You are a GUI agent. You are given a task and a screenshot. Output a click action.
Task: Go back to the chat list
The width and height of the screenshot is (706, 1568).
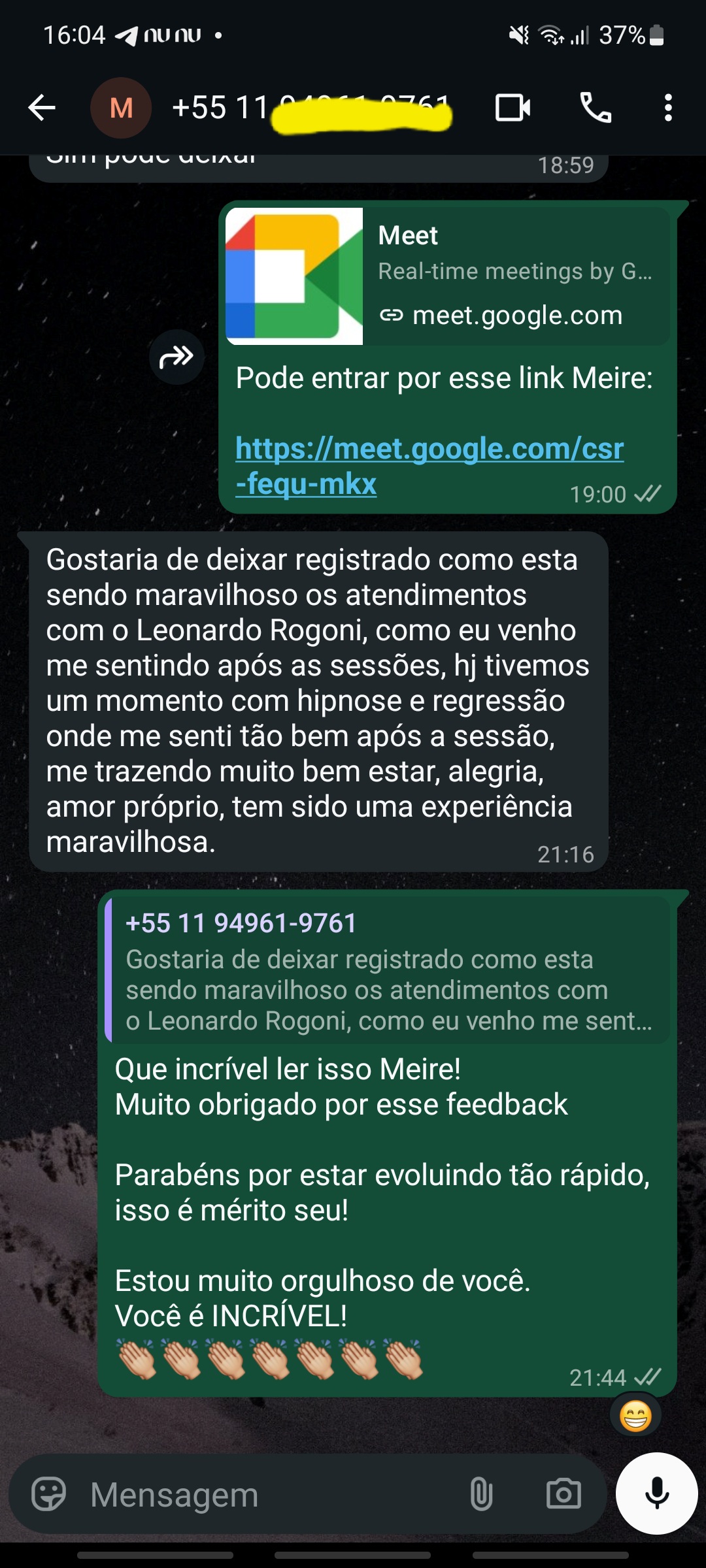point(42,108)
